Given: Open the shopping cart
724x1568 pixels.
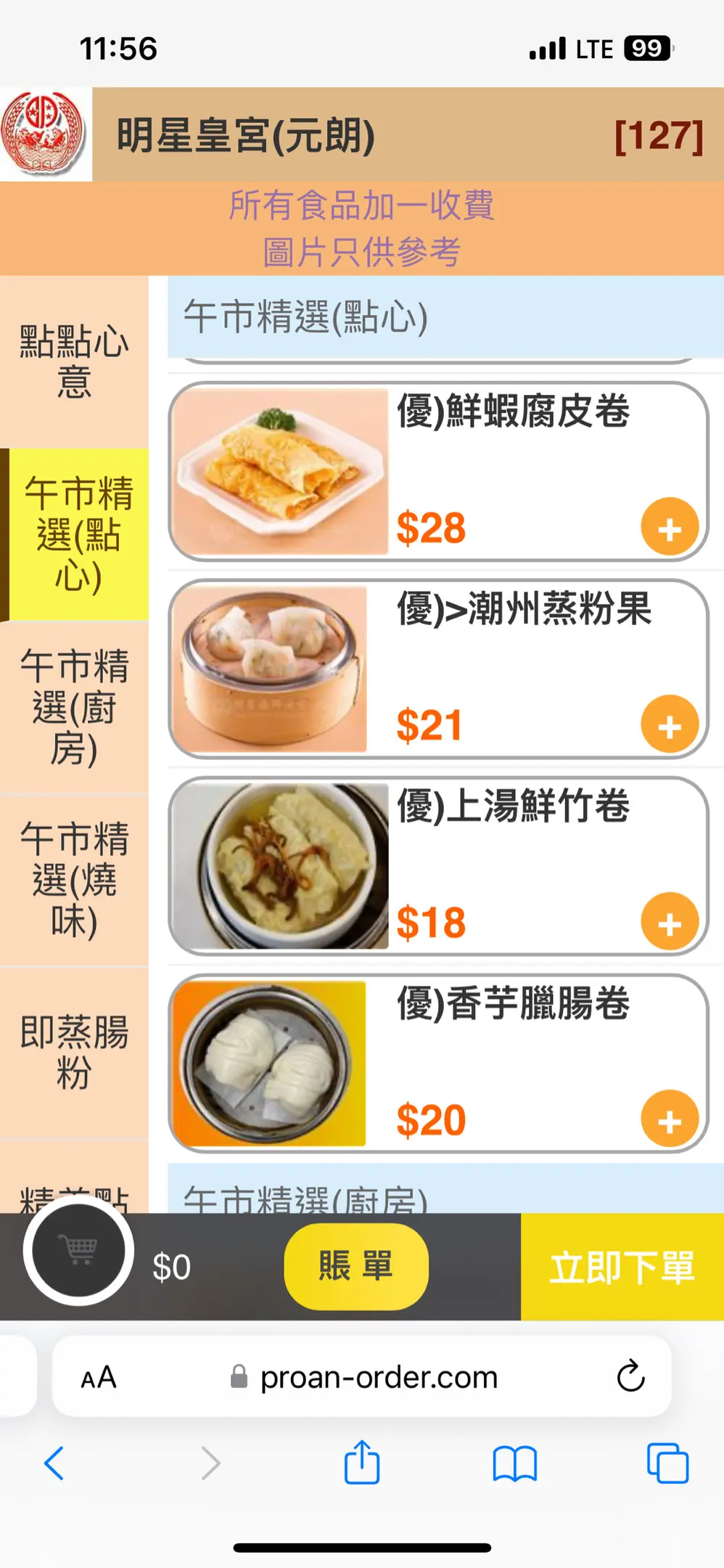Looking at the screenshot, I should (78, 1250).
